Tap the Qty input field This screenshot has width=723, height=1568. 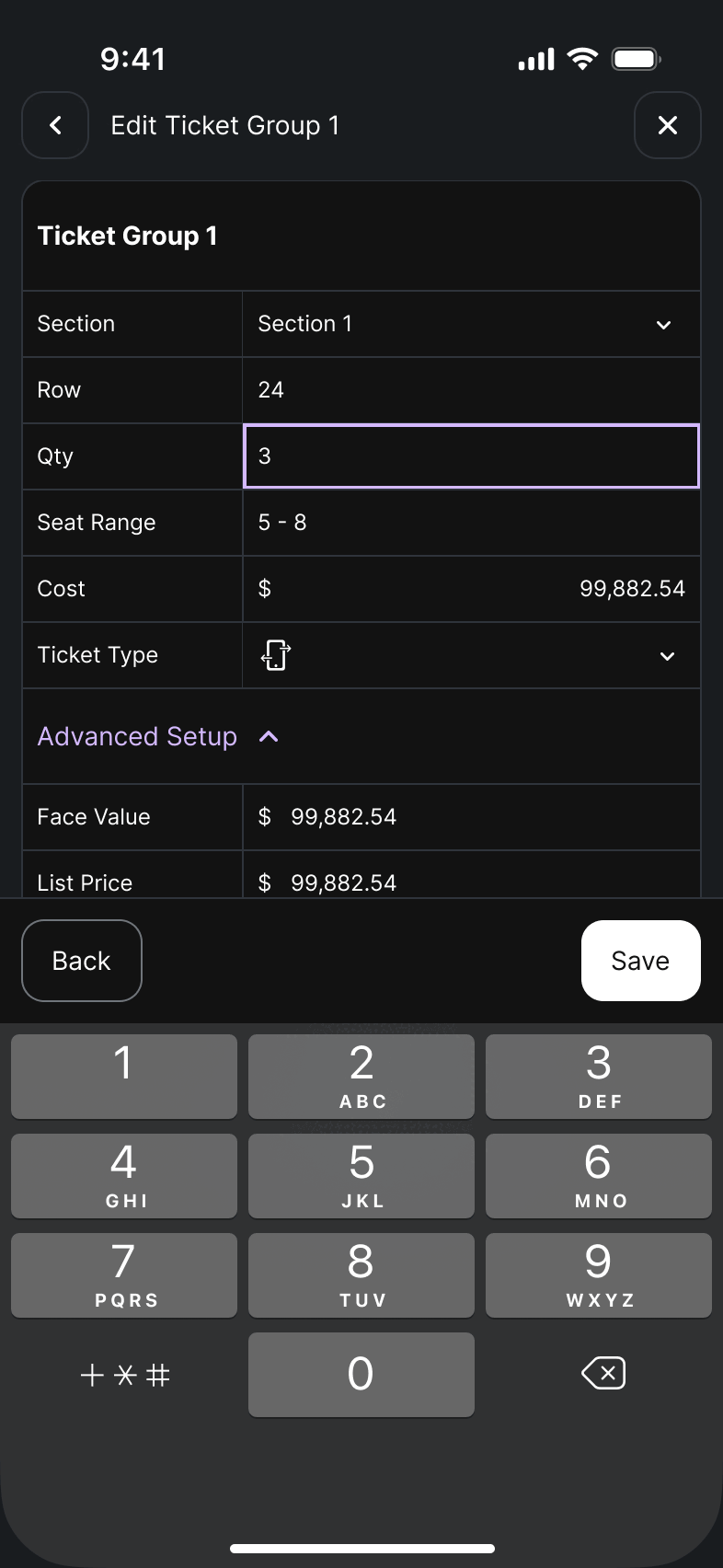[471, 456]
